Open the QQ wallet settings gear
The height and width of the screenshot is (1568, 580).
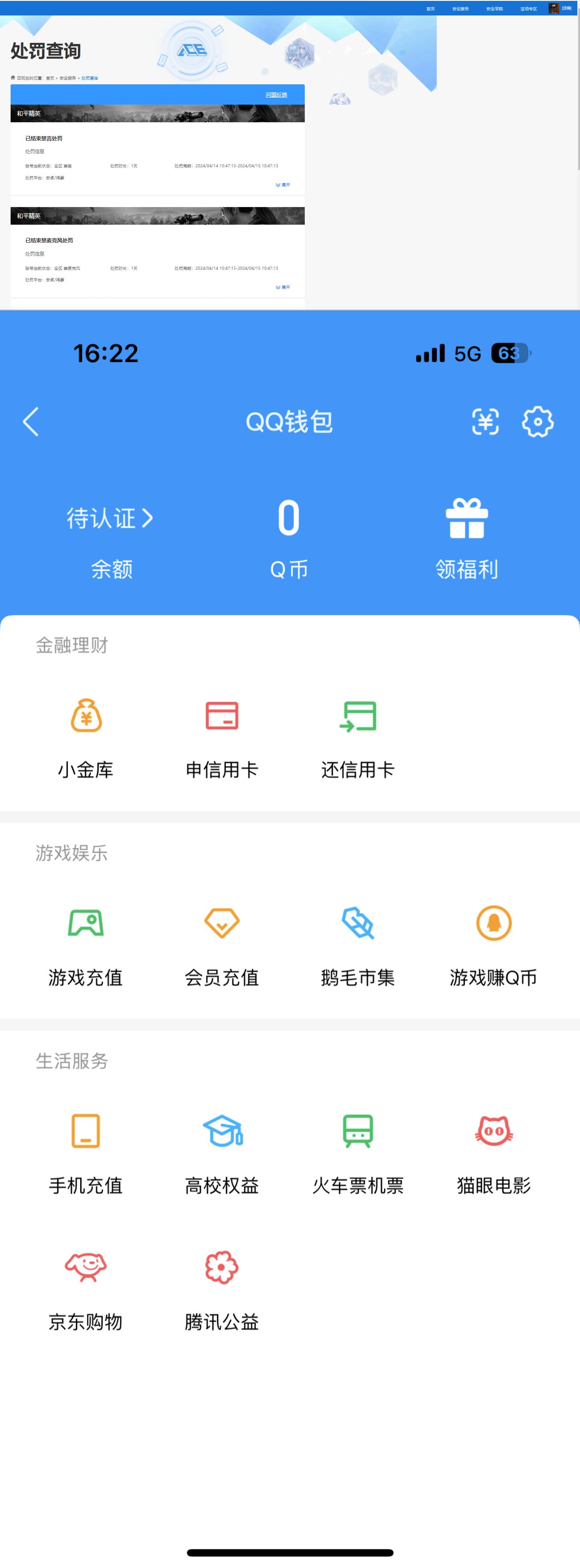coord(538,422)
